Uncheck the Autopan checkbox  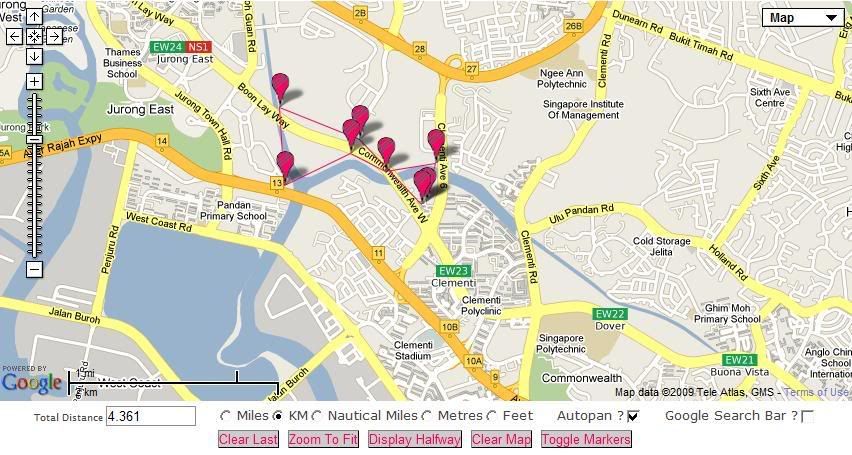point(633,417)
